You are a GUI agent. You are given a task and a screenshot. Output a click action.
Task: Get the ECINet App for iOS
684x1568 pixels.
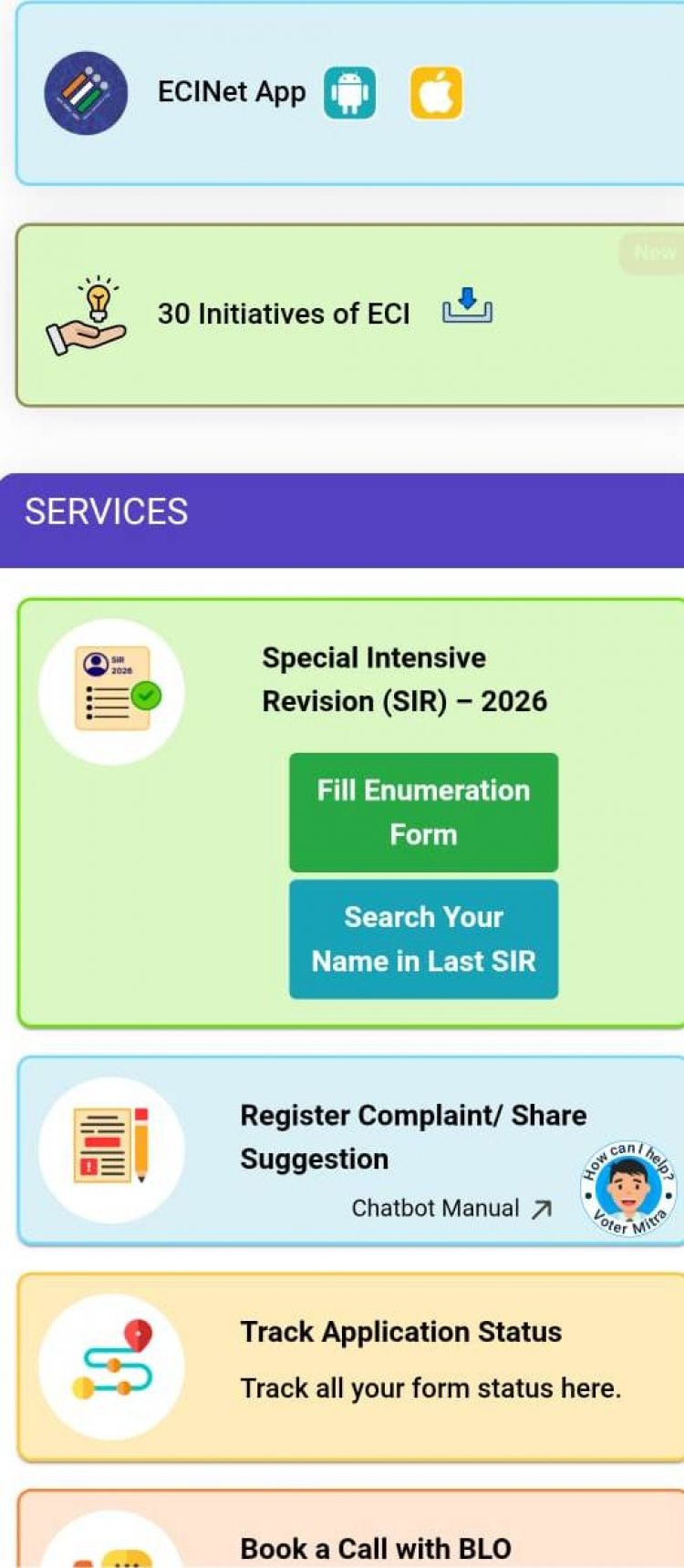point(436,93)
